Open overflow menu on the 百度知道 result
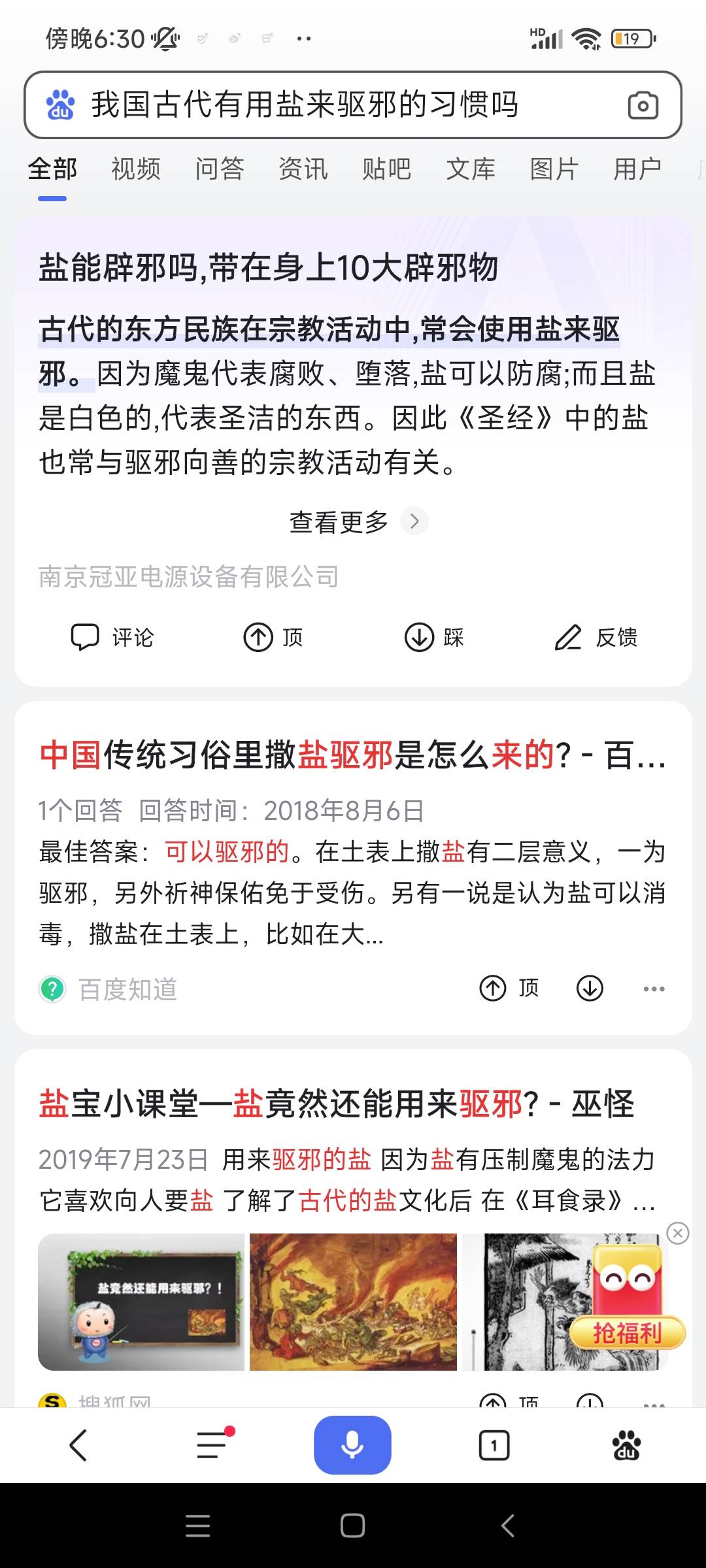This screenshot has height=1568, width=706. [654, 989]
